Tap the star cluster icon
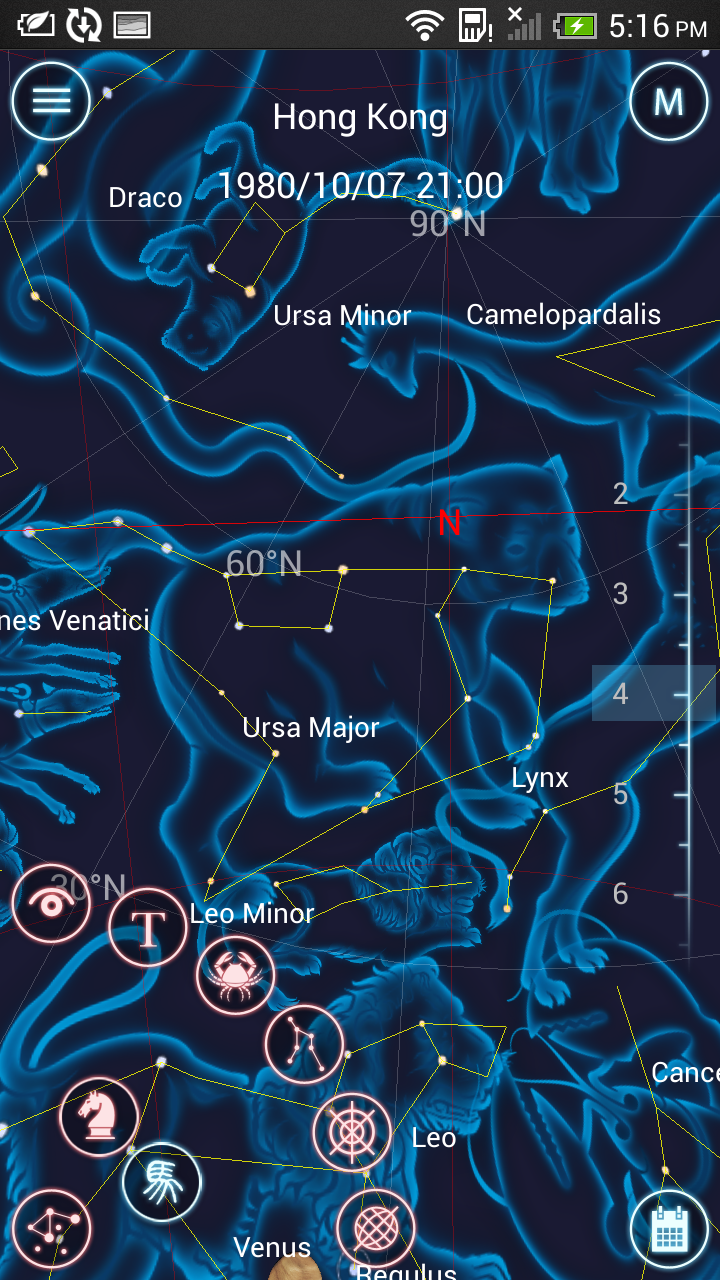The image size is (720, 1280). coord(51,1229)
